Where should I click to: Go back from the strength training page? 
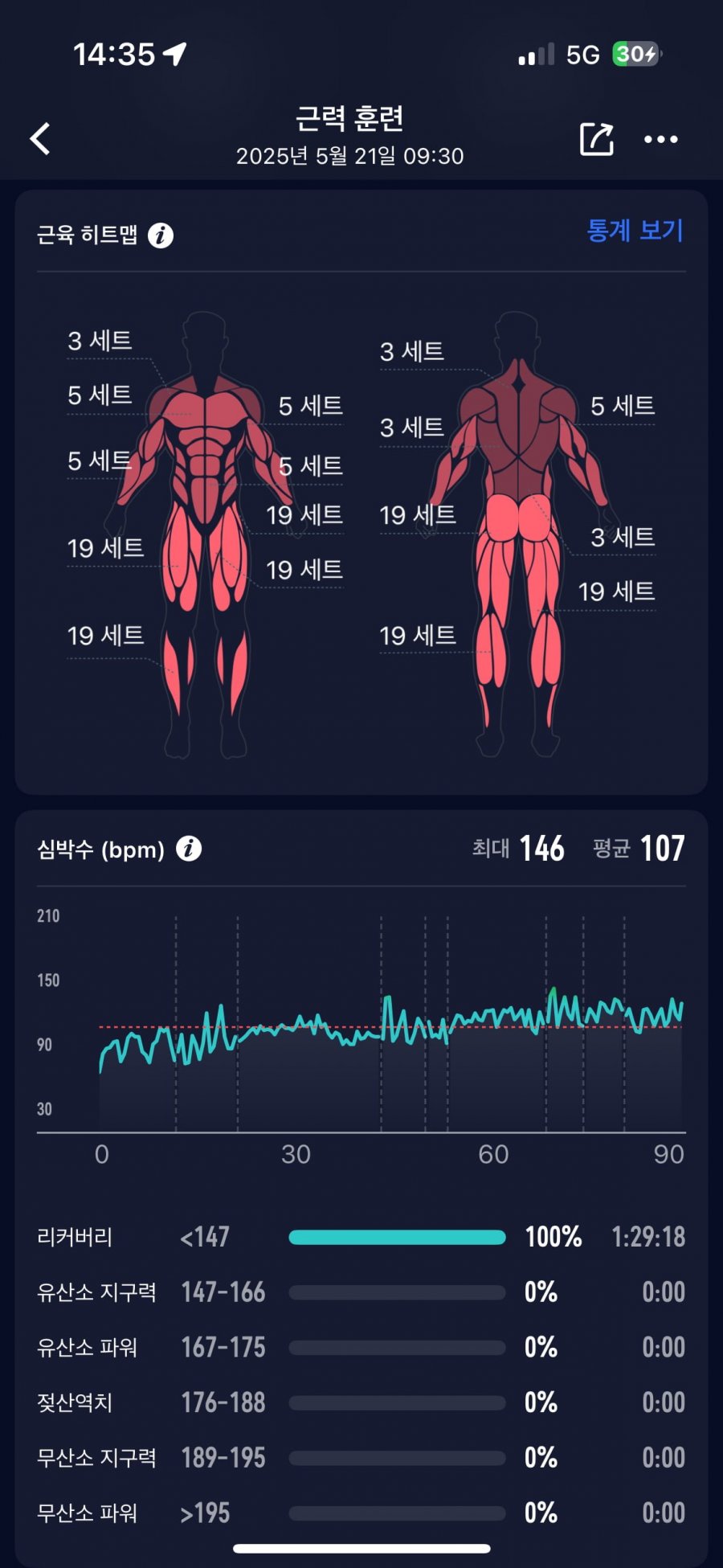(40, 138)
